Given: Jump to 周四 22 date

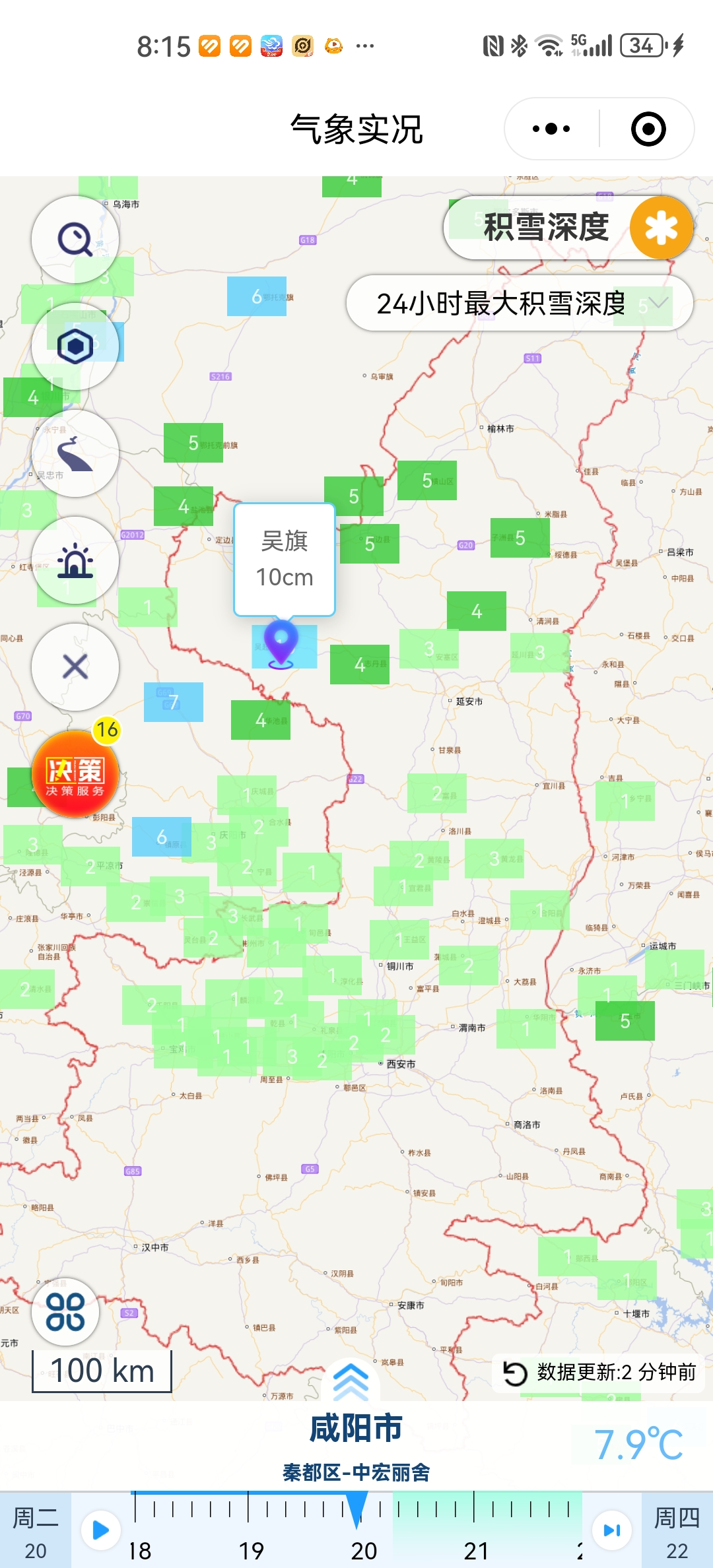Looking at the screenshot, I should click(x=677, y=1531).
